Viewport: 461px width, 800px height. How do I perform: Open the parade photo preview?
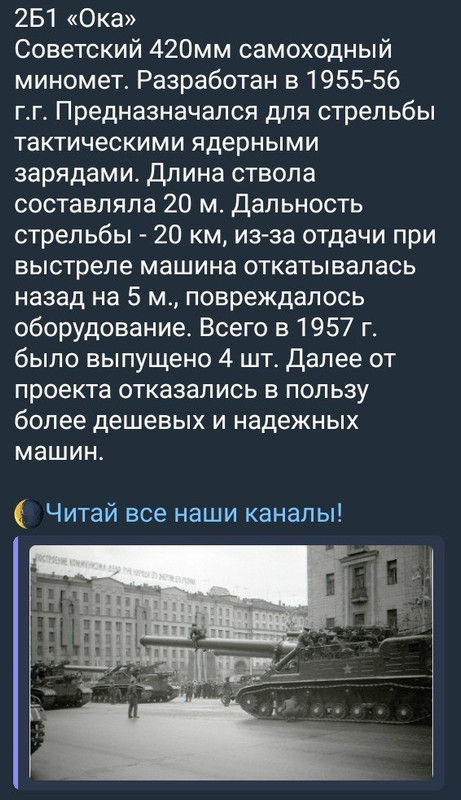point(231,662)
